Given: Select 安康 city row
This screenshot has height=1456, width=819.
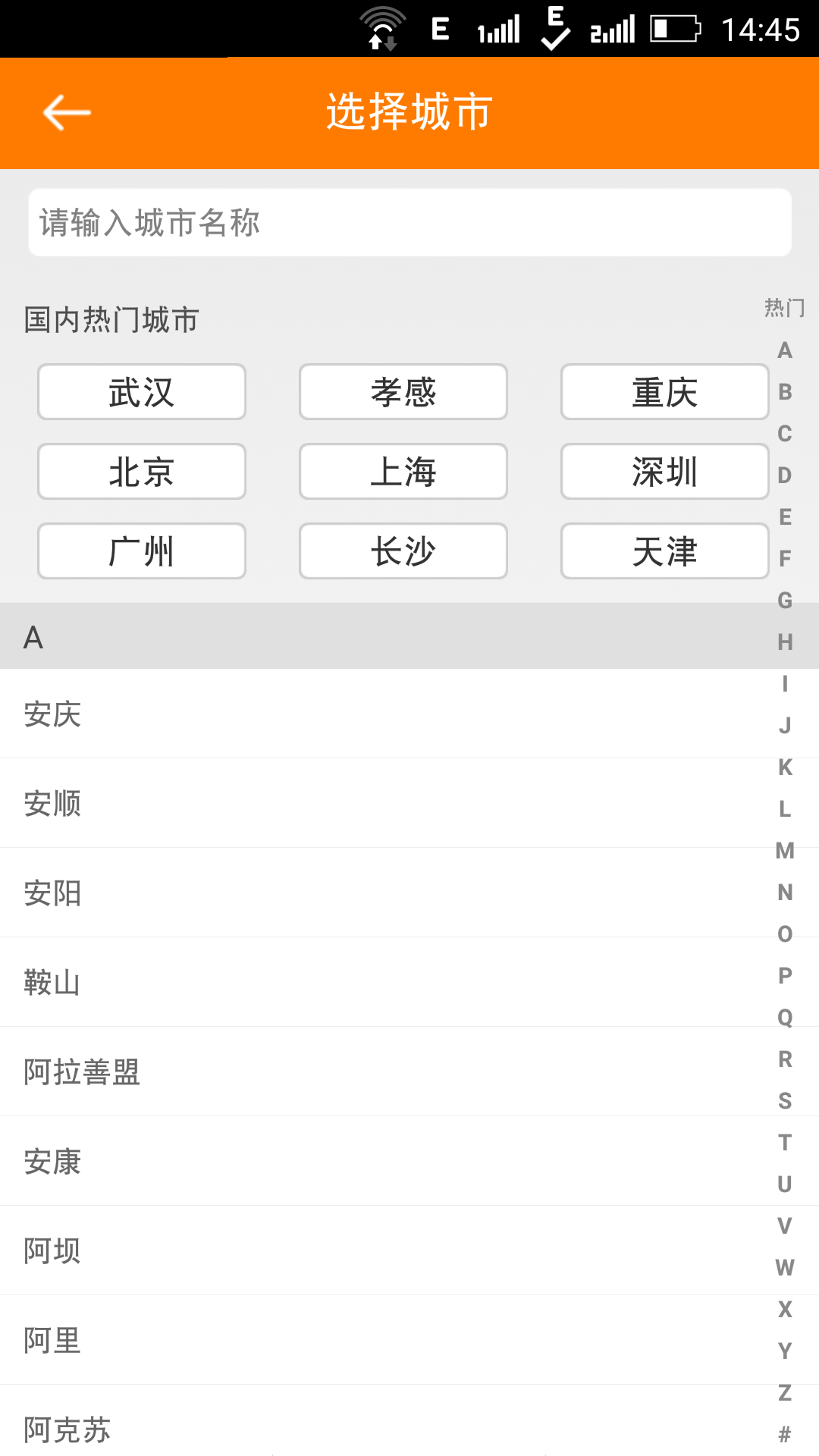Looking at the screenshot, I should 409,1161.
